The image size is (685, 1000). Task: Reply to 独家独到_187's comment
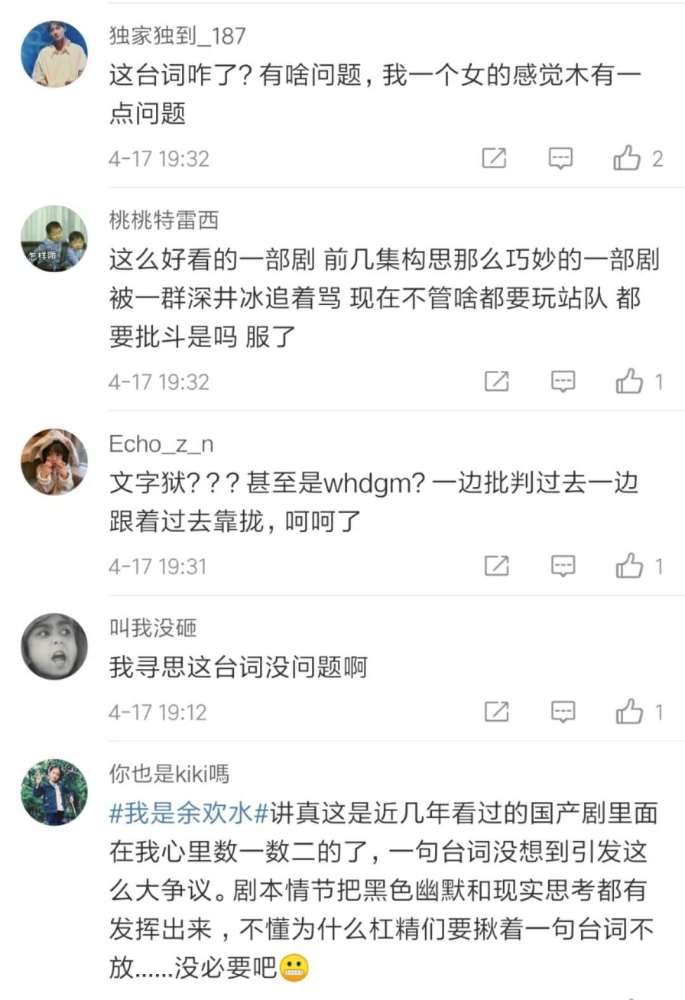click(x=561, y=158)
